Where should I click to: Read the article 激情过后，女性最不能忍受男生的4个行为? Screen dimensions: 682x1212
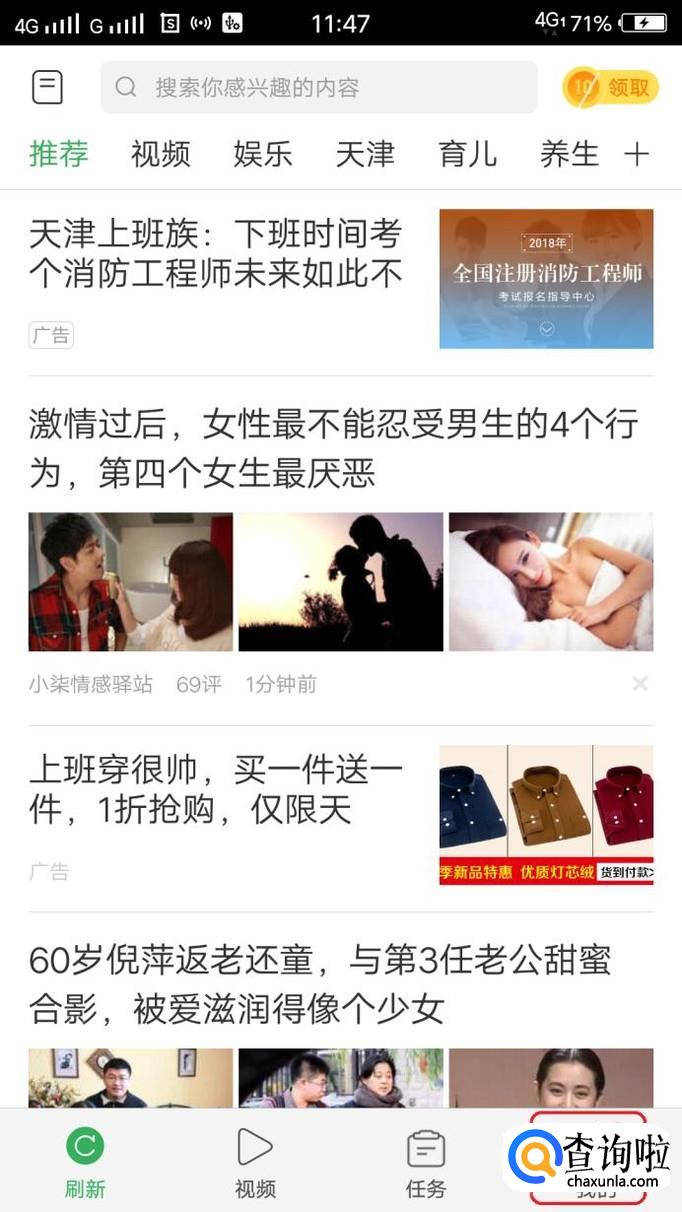(333, 448)
